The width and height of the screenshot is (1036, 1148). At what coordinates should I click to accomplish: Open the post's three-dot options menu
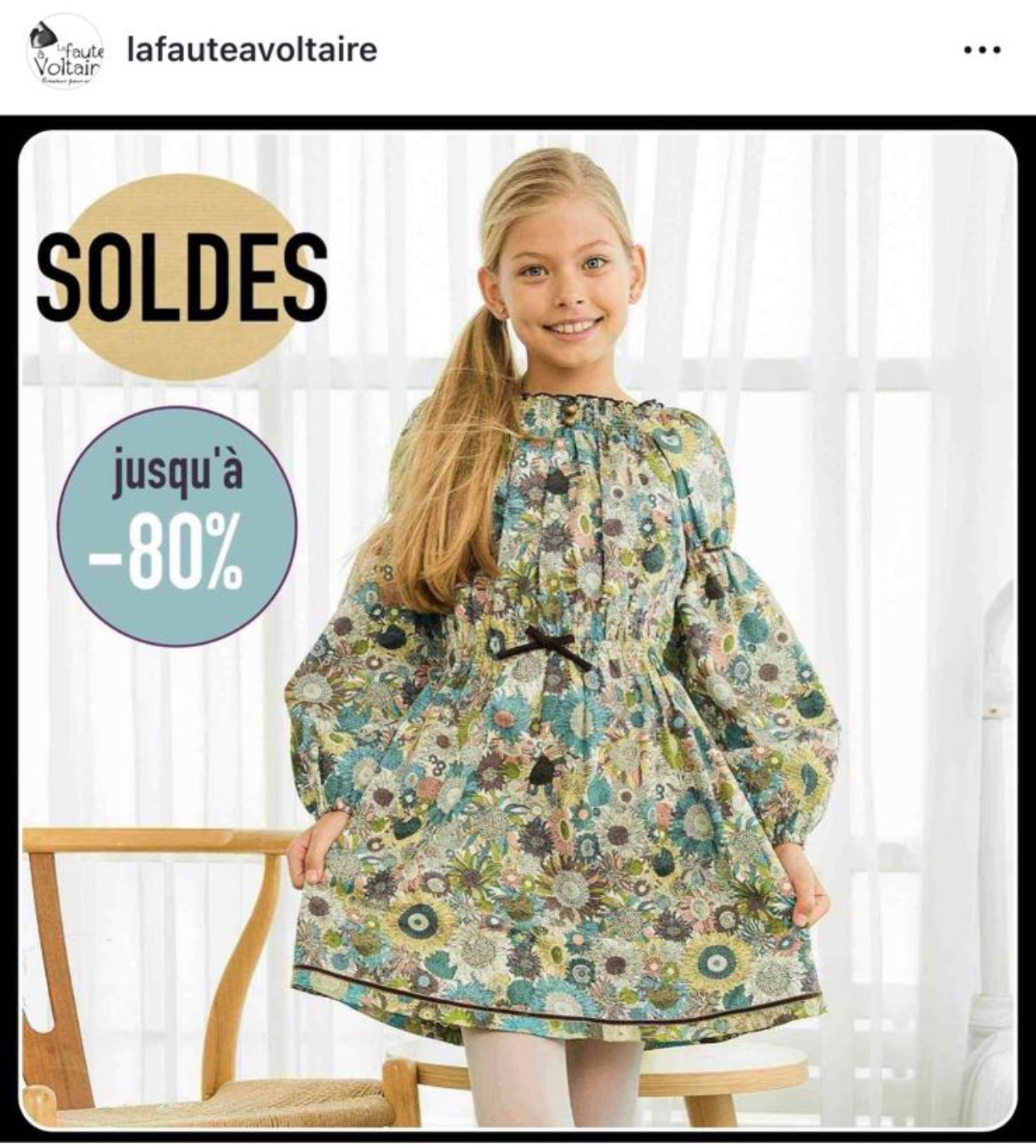(981, 51)
